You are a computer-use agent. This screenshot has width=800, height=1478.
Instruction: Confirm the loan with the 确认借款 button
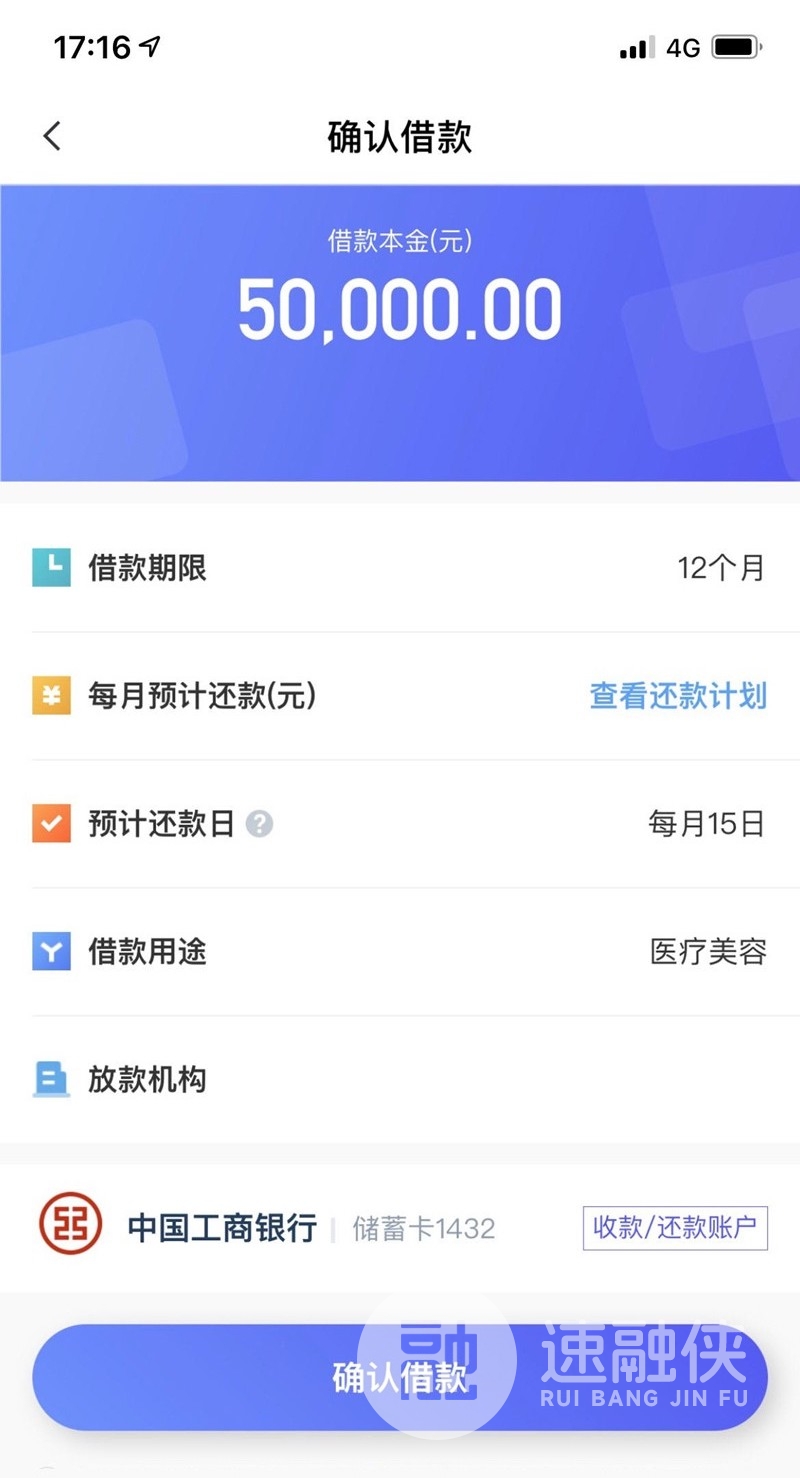pos(400,1378)
